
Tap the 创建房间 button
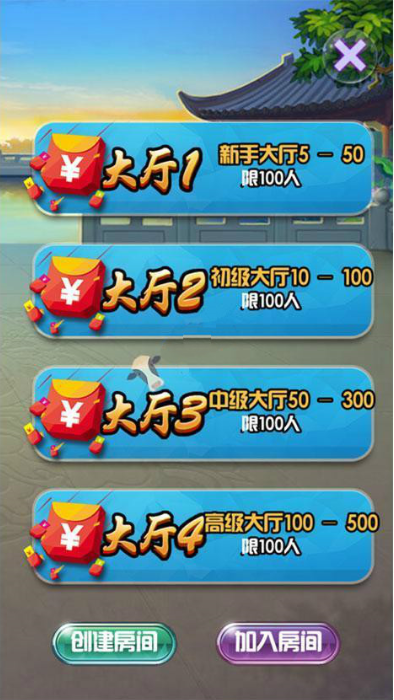pyautogui.click(x=114, y=643)
